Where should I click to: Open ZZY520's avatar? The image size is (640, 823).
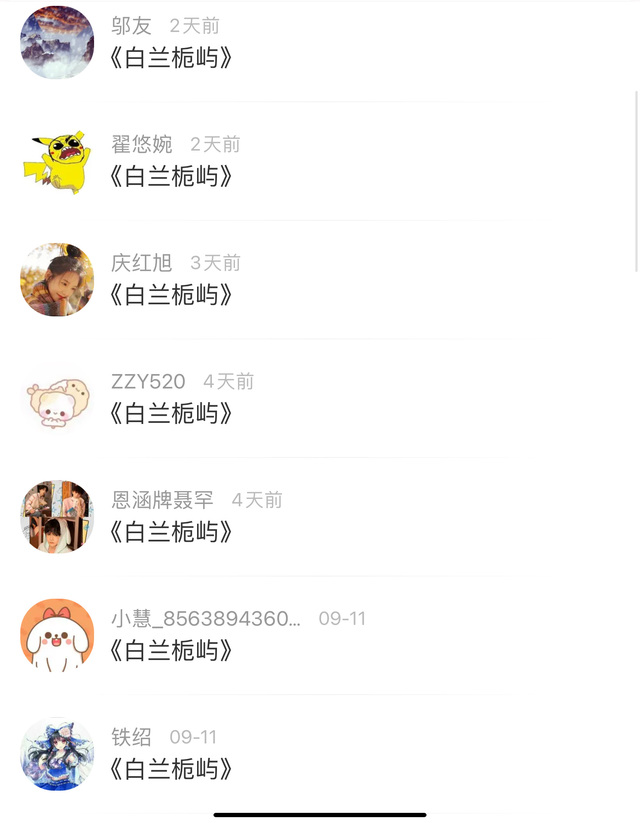pyautogui.click(x=57, y=398)
